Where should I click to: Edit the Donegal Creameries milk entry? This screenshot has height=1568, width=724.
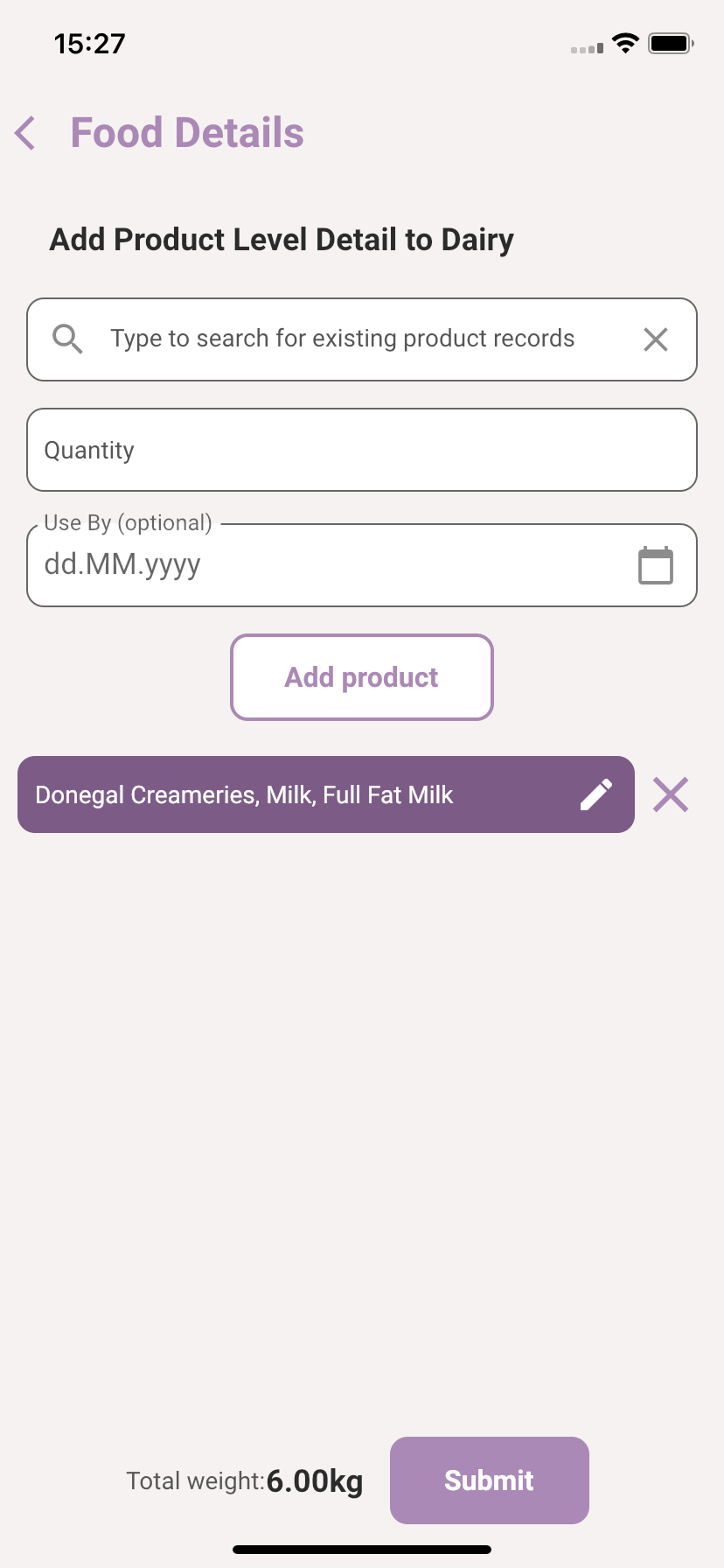click(x=596, y=794)
